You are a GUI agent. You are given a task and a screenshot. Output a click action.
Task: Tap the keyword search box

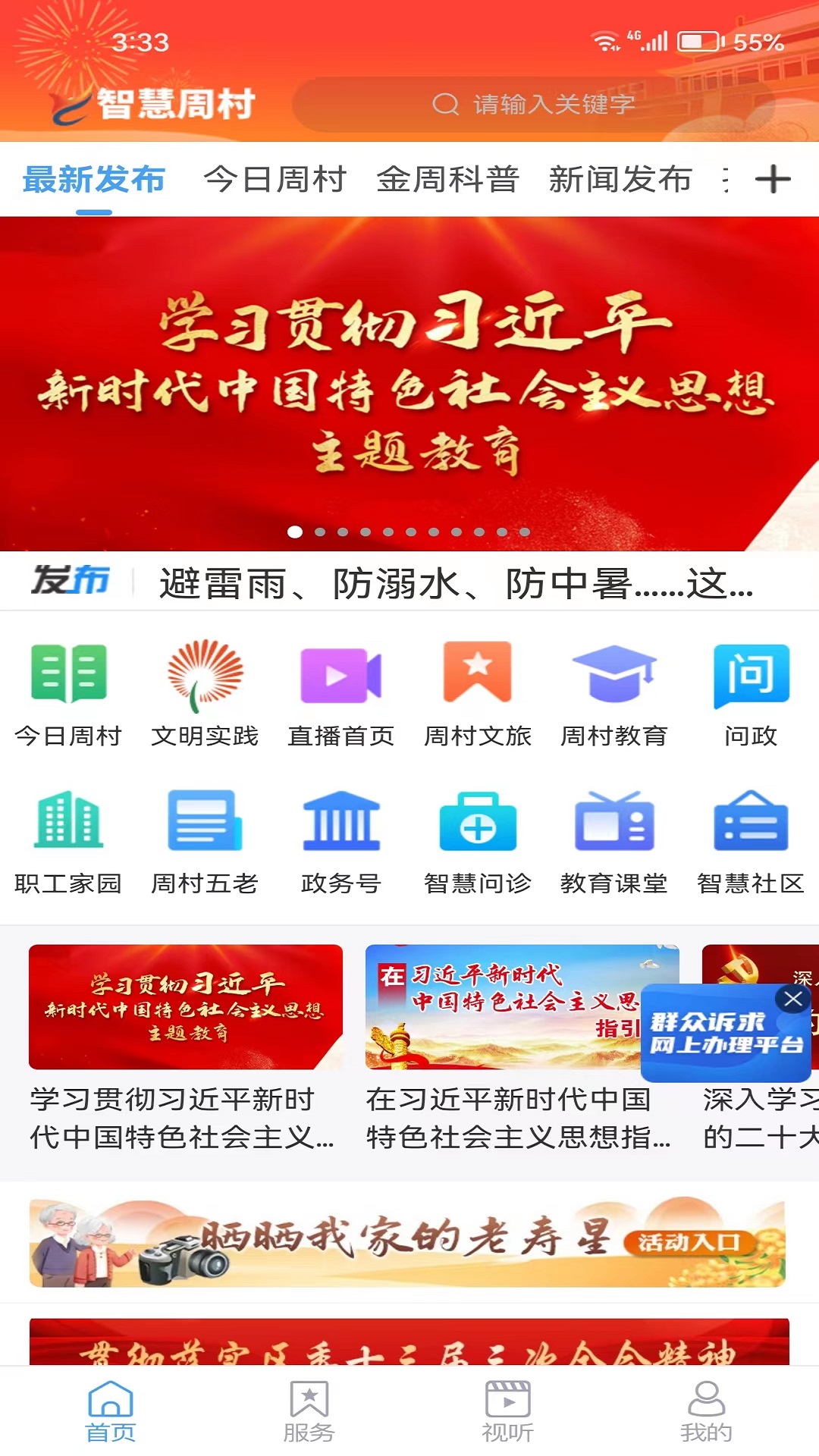pyautogui.click(x=531, y=104)
